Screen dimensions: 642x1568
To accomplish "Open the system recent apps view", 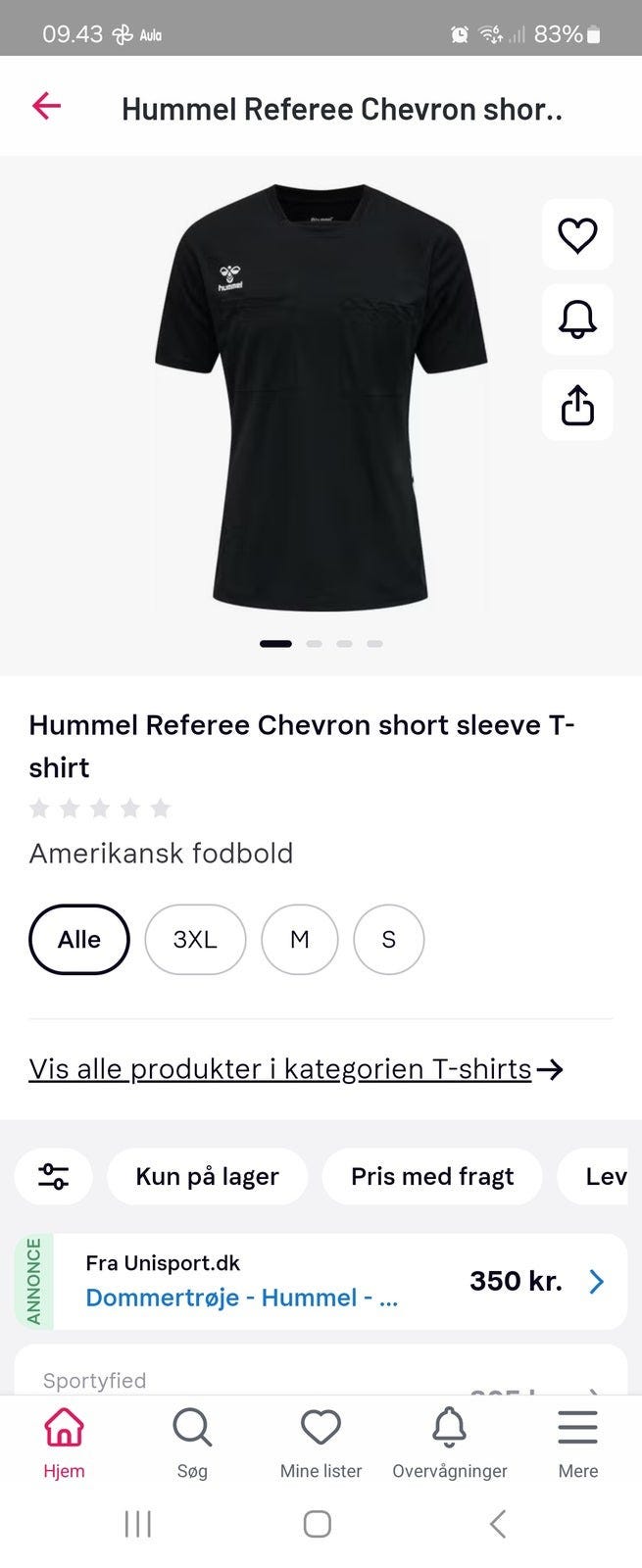I will click(138, 1524).
